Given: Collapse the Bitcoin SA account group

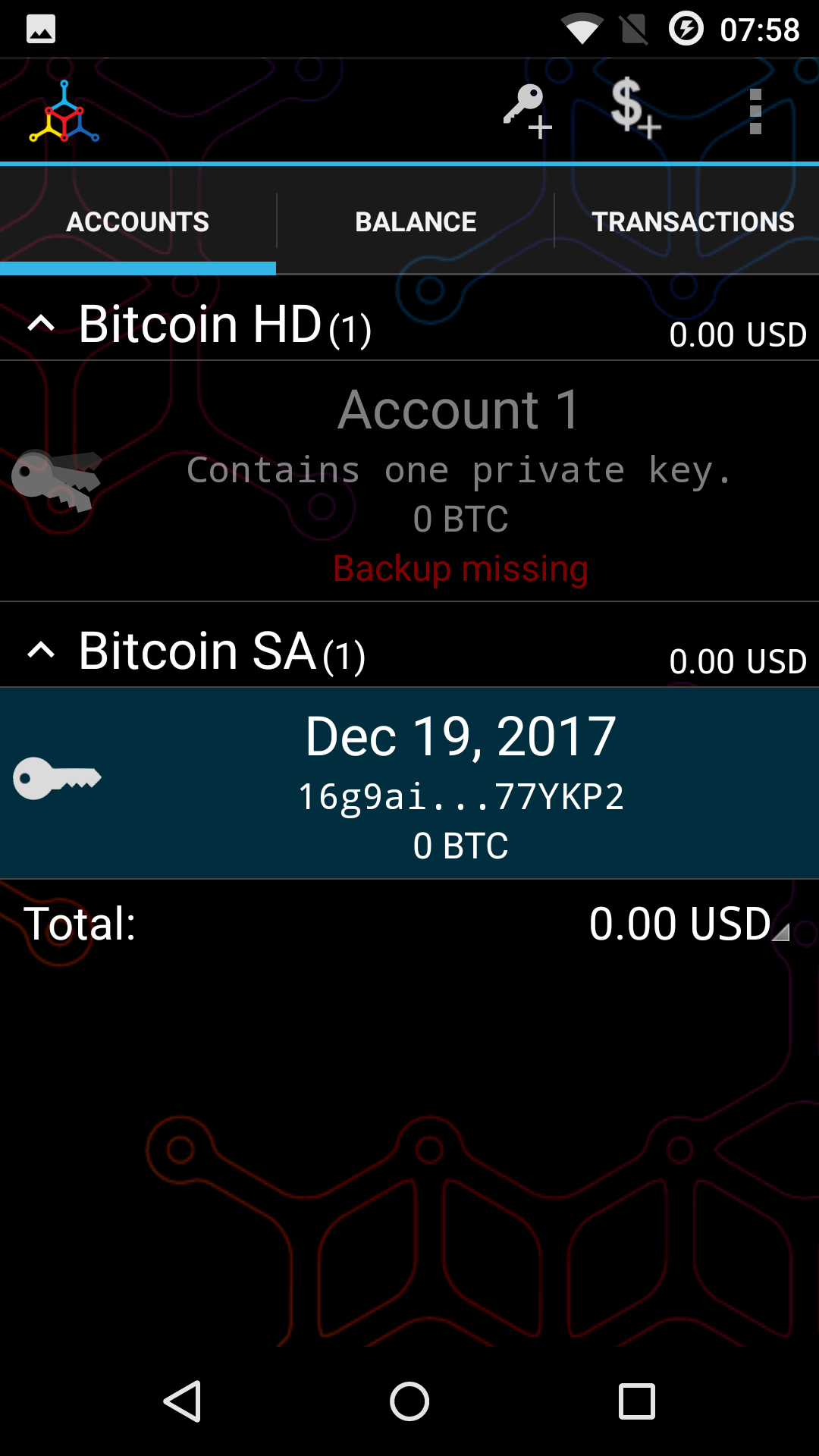Looking at the screenshot, I should 42,651.
